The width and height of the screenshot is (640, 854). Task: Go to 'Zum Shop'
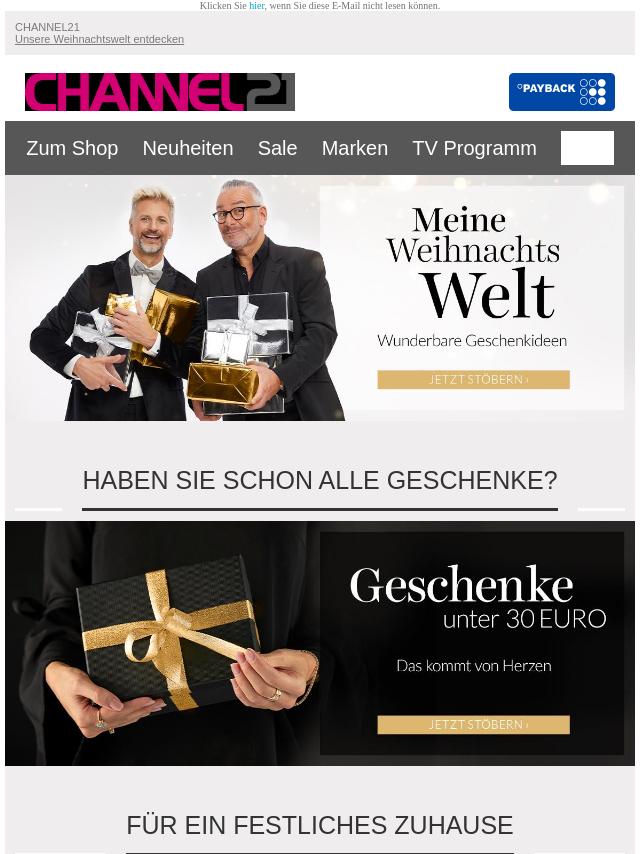72,148
